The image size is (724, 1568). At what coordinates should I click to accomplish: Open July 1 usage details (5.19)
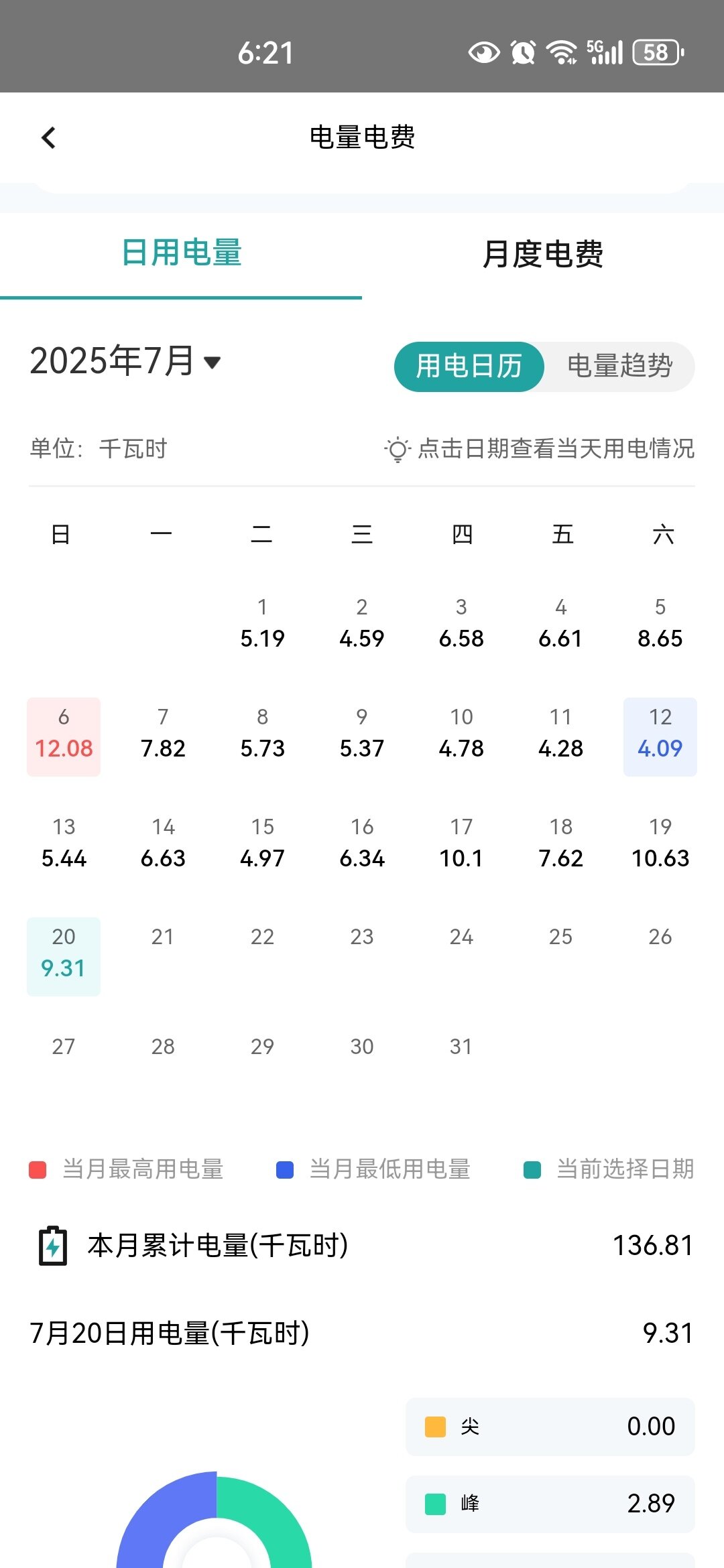pyautogui.click(x=262, y=624)
